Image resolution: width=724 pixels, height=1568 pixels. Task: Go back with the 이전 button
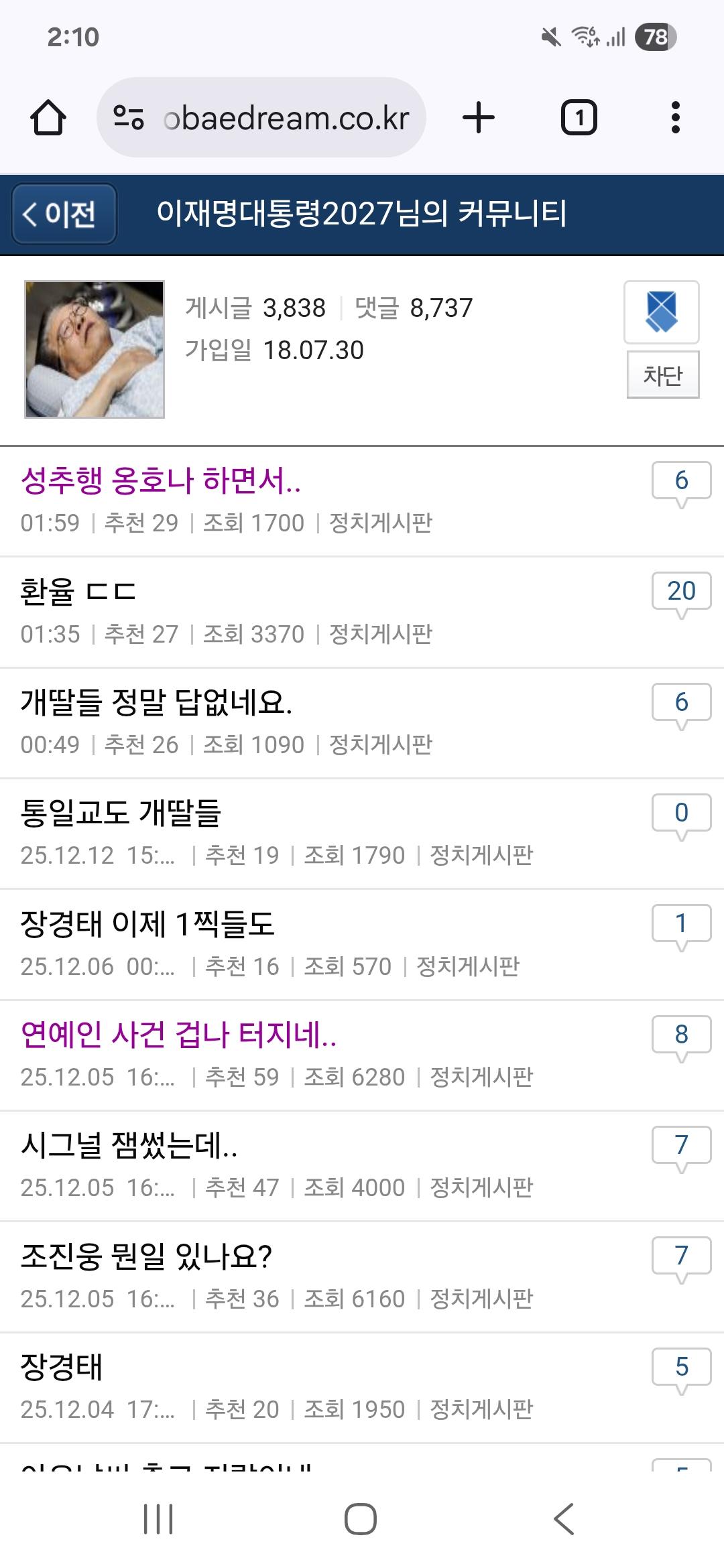coord(64,214)
